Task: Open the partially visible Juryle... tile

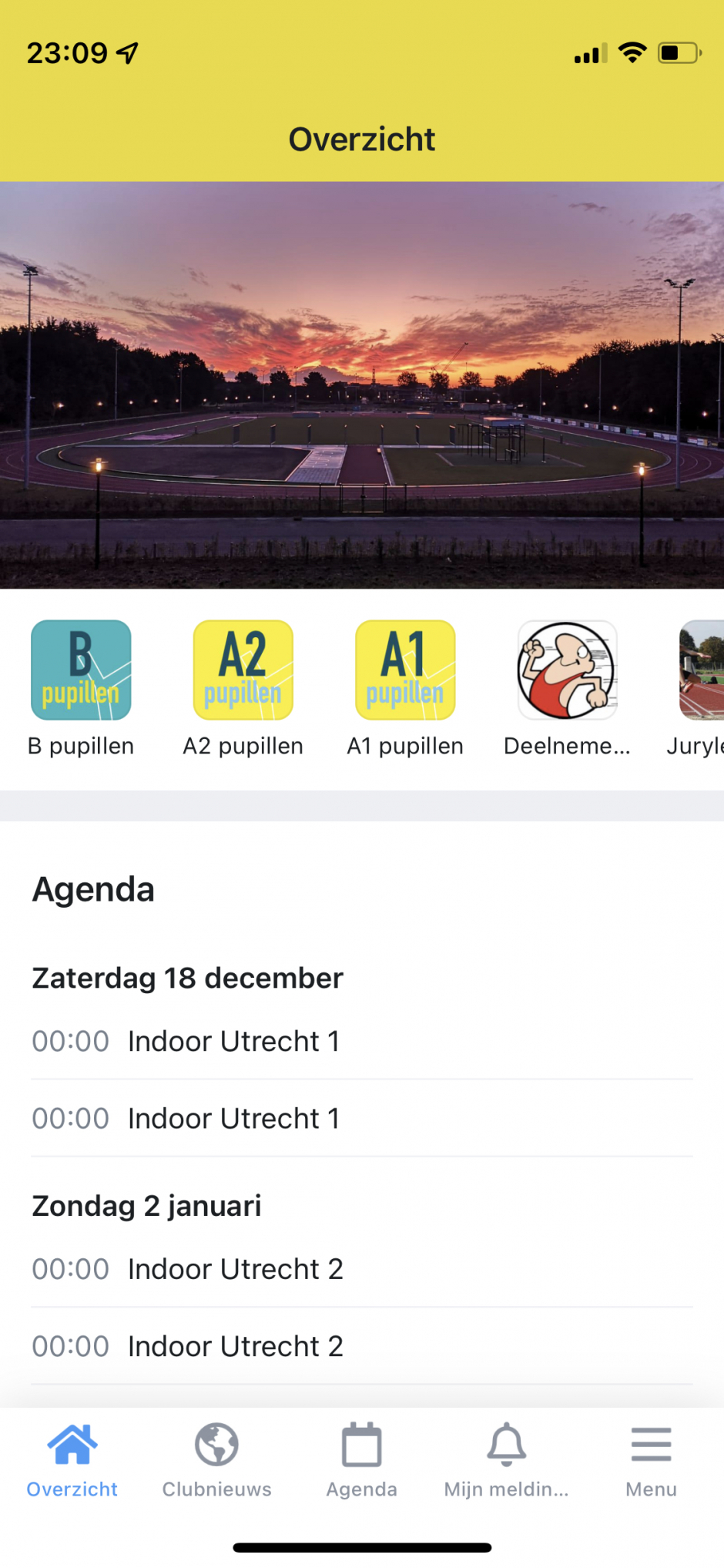Action: pos(702,670)
